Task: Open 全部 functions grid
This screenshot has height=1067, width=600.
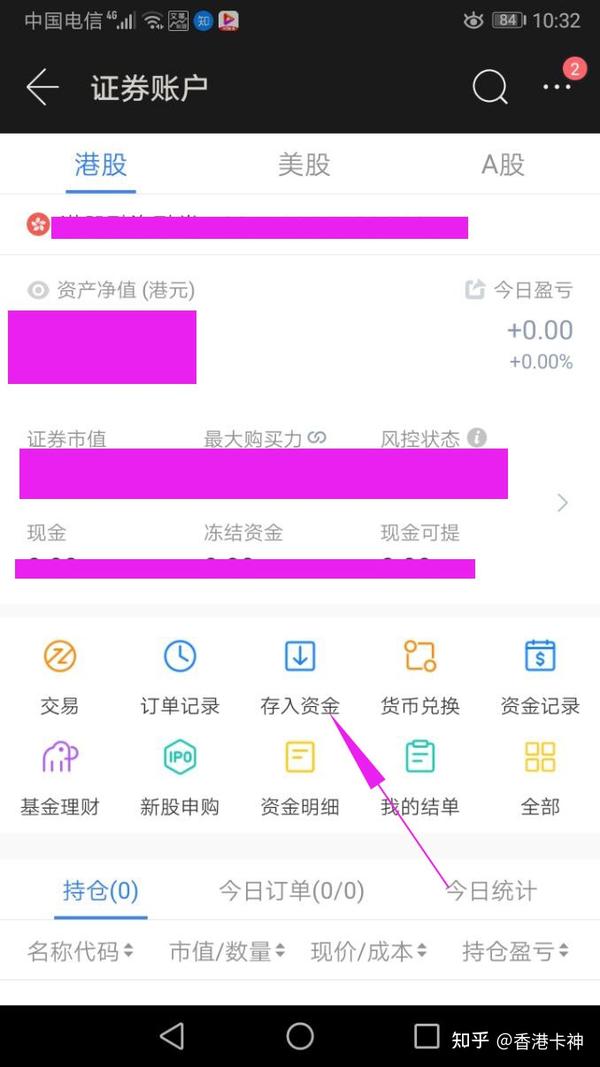Action: tap(540, 778)
